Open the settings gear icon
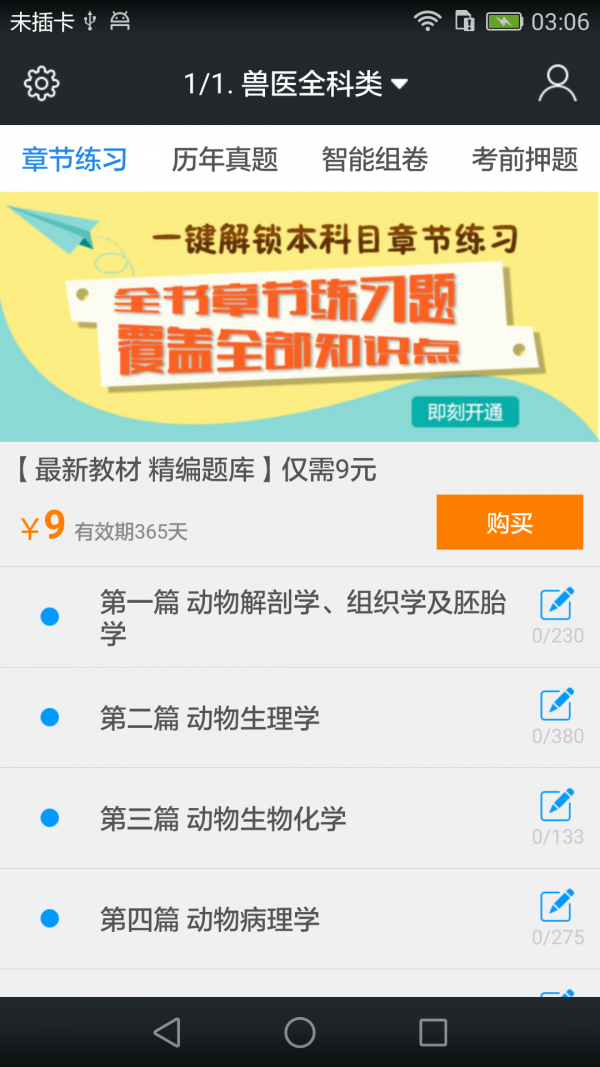 (42, 84)
